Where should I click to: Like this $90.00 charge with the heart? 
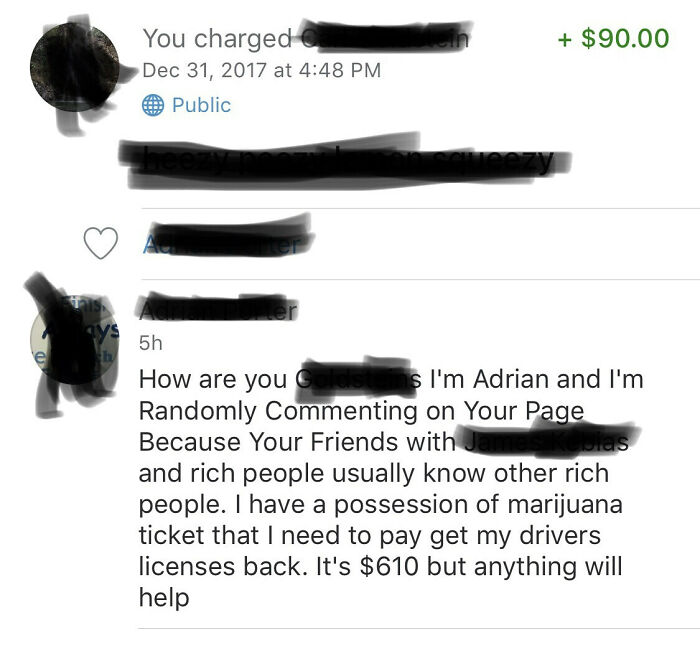click(98, 242)
